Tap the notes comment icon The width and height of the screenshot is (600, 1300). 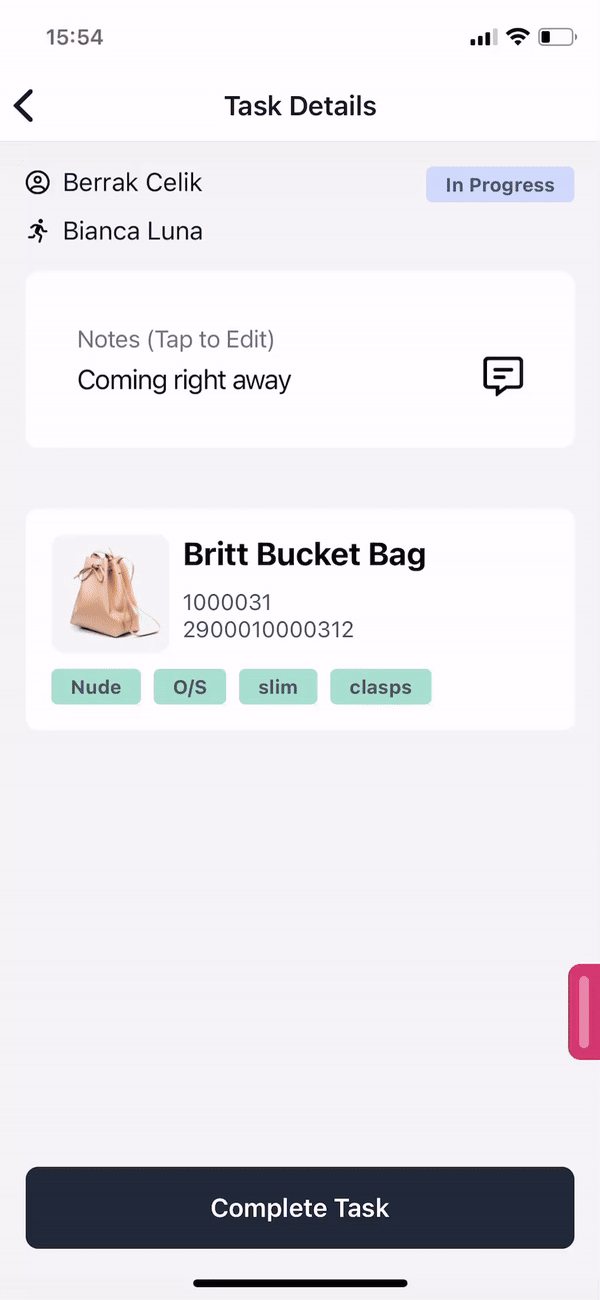[503, 376]
